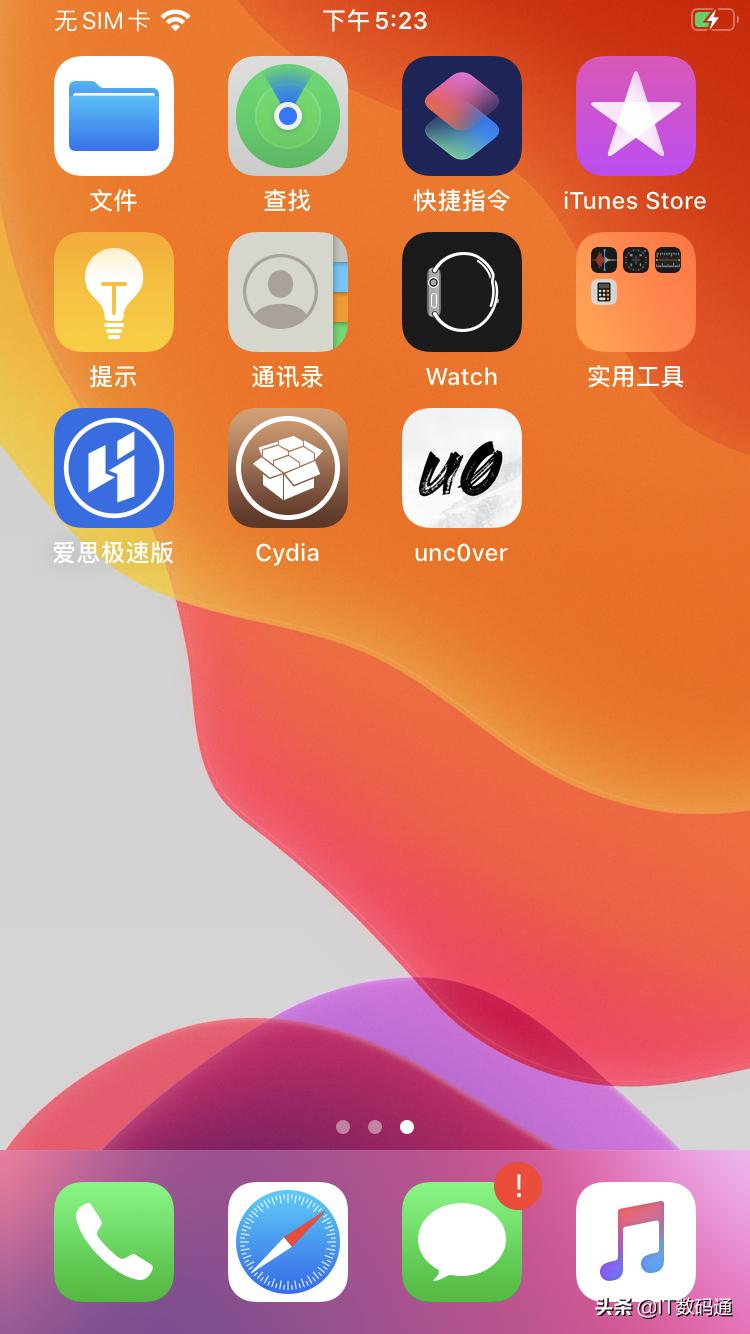Open the Phone app from the dock
750x1334 pixels.
click(x=113, y=1240)
